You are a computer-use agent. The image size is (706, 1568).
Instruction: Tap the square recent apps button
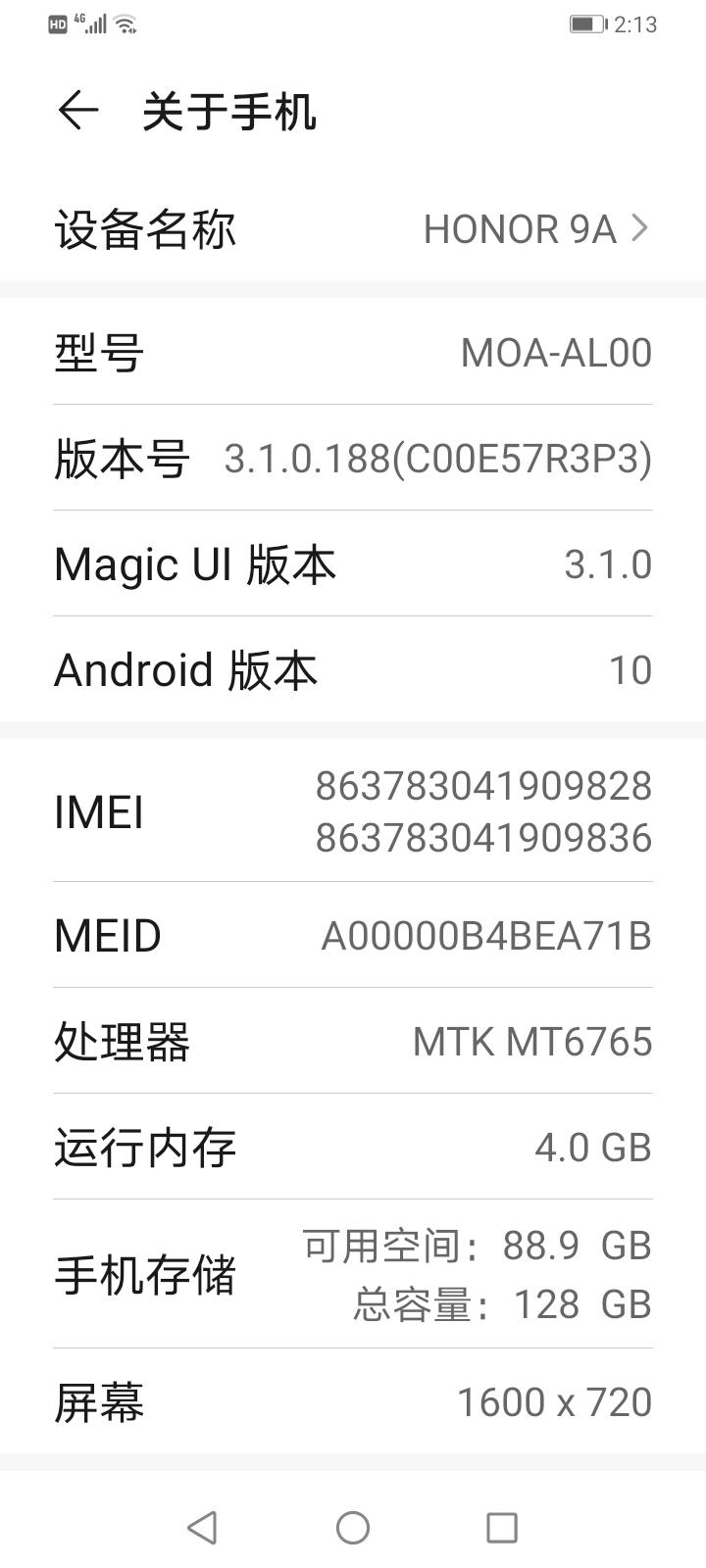tap(502, 1526)
